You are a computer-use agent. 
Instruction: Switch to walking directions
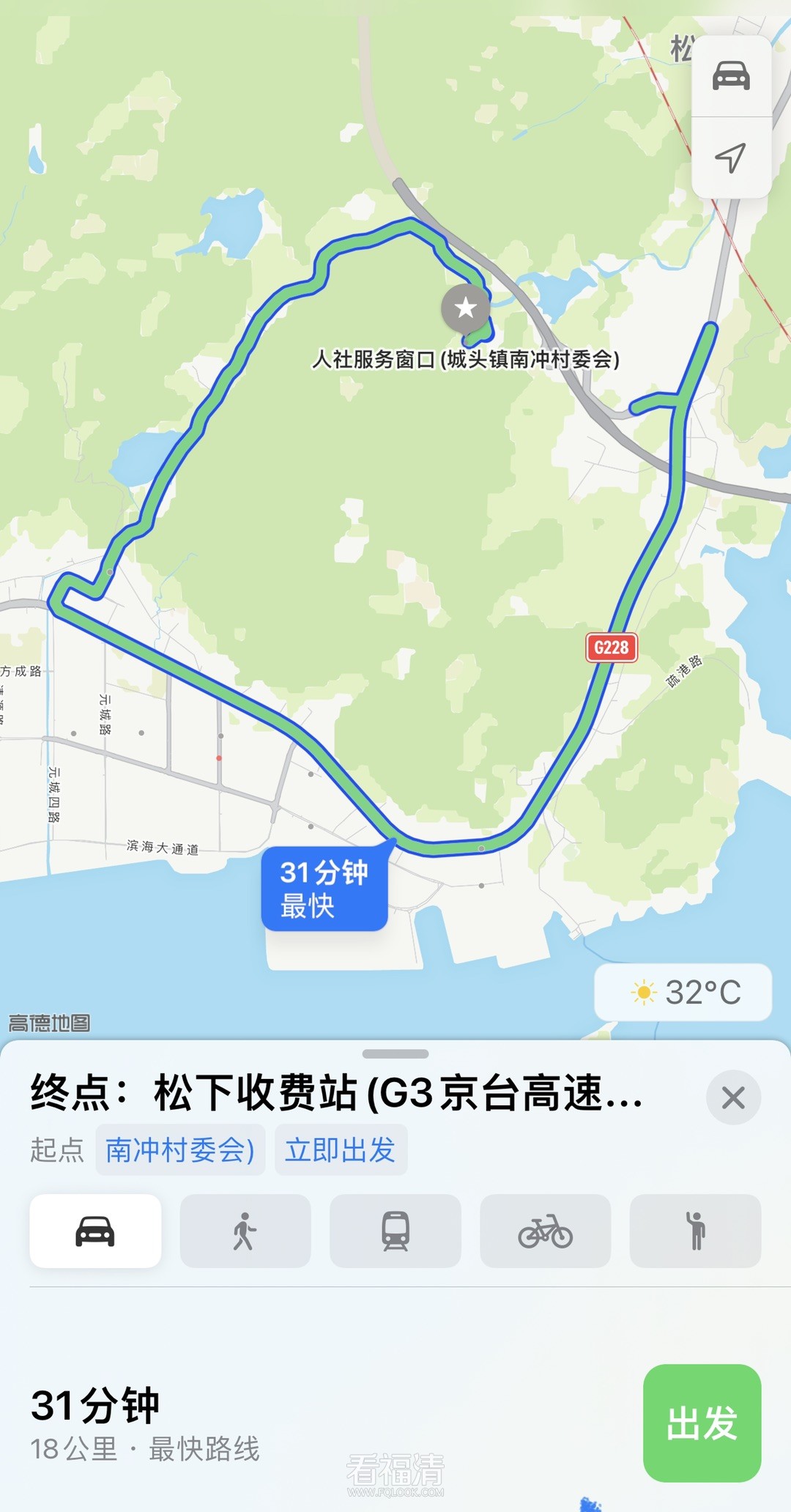pos(245,1231)
